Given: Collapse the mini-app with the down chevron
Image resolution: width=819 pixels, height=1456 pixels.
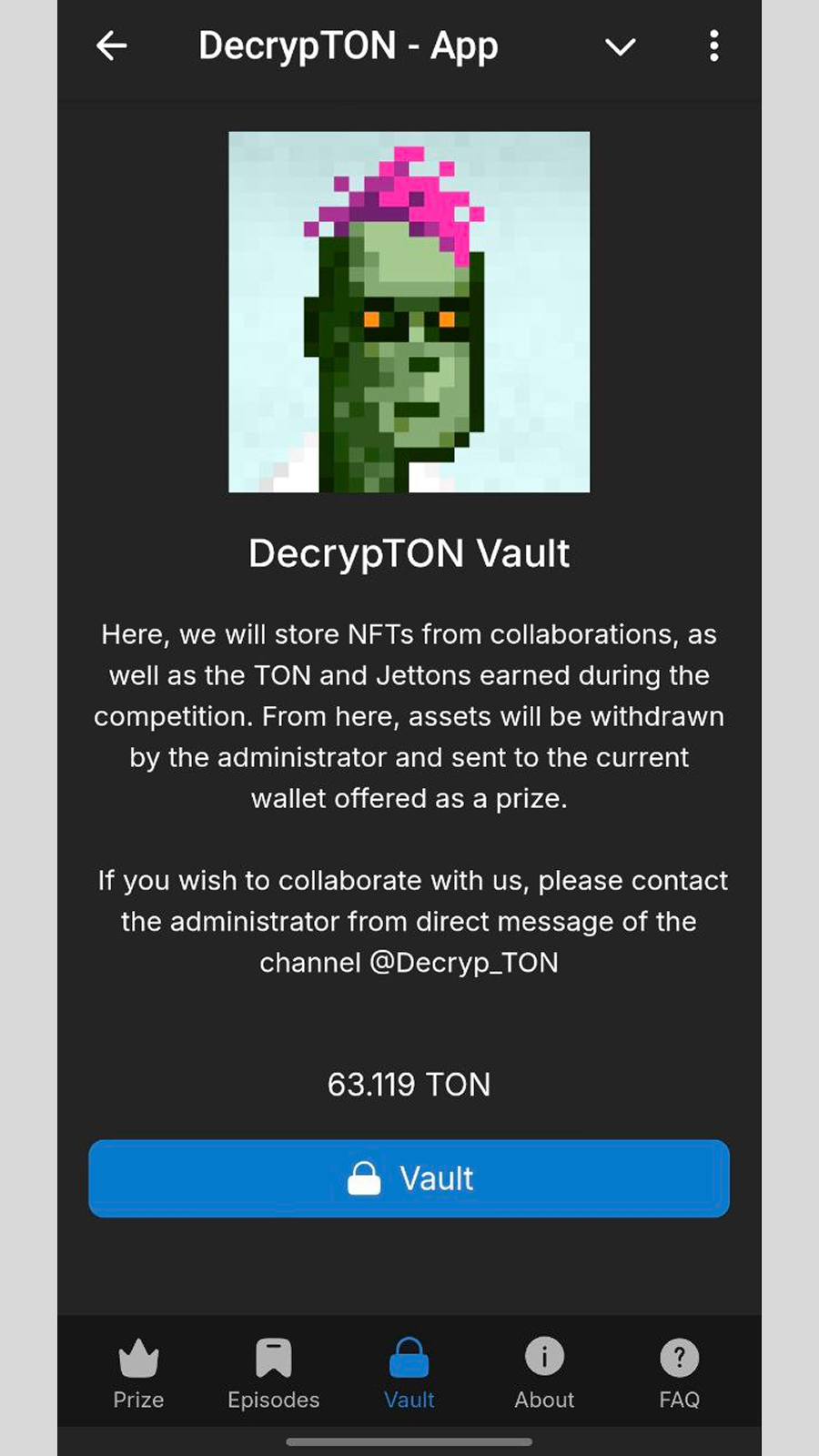Looking at the screenshot, I should pos(621,48).
